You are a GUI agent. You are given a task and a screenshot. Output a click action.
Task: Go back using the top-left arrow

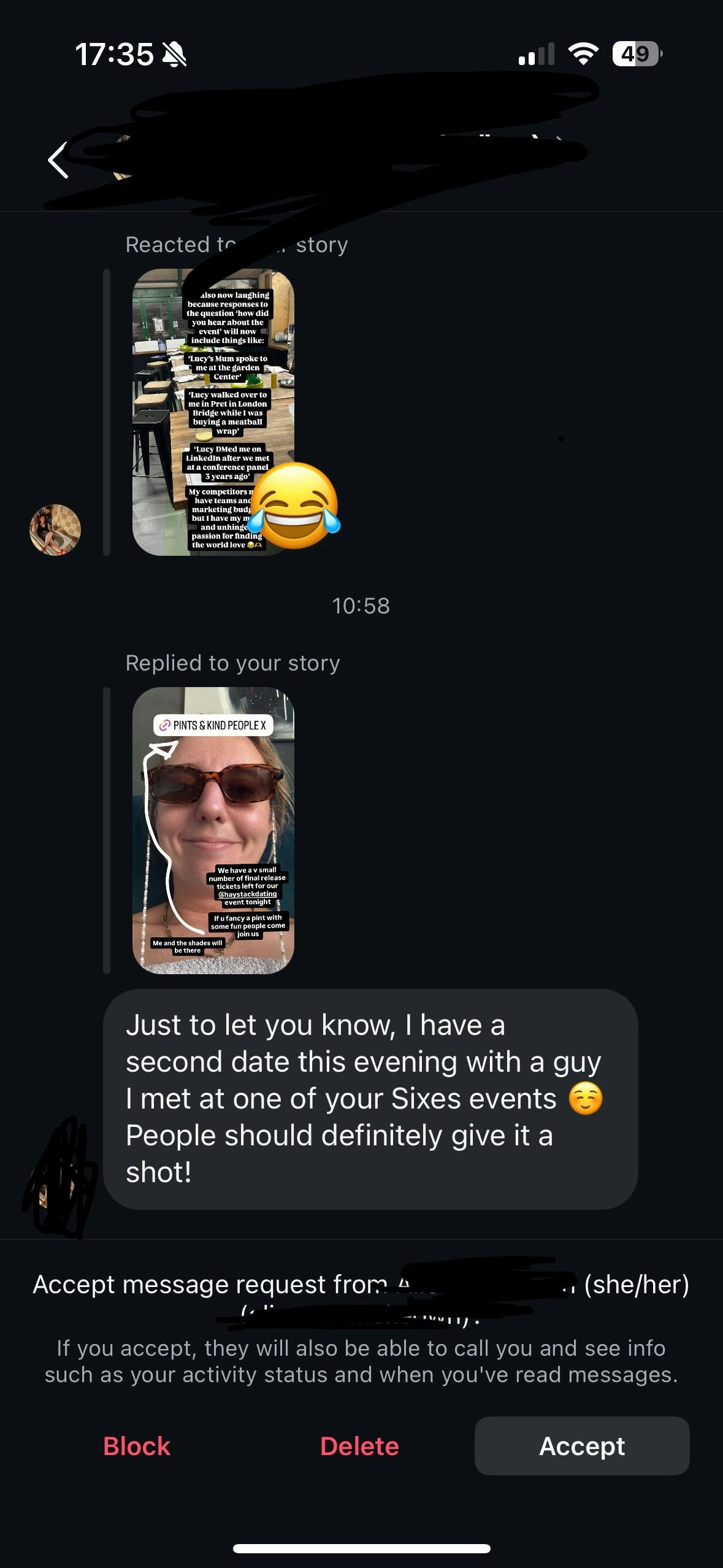point(58,160)
